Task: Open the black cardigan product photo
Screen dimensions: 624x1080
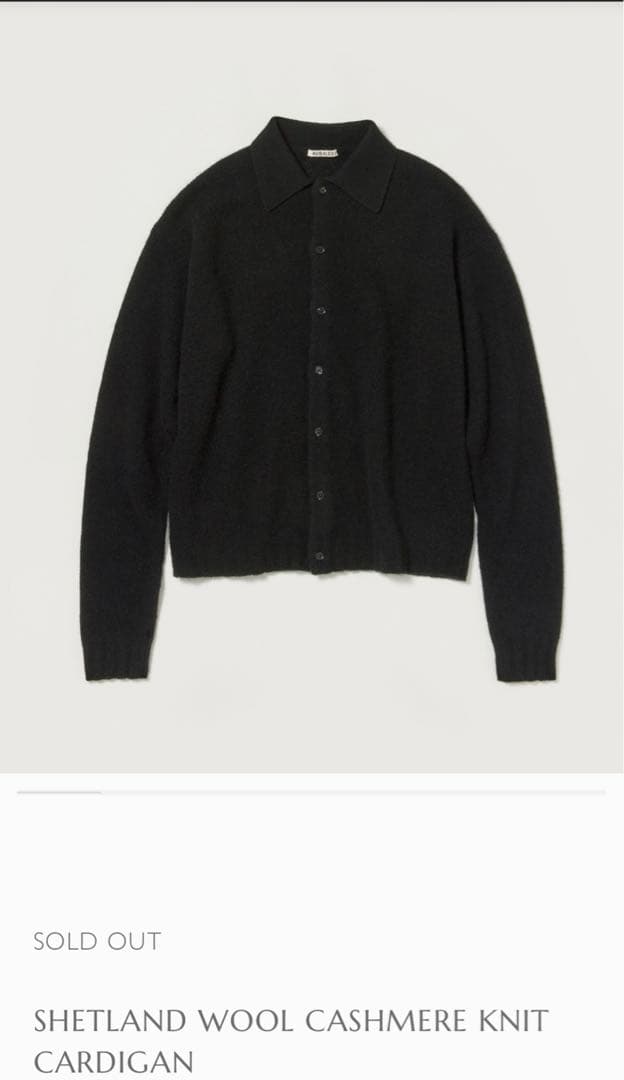Action: point(320,390)
